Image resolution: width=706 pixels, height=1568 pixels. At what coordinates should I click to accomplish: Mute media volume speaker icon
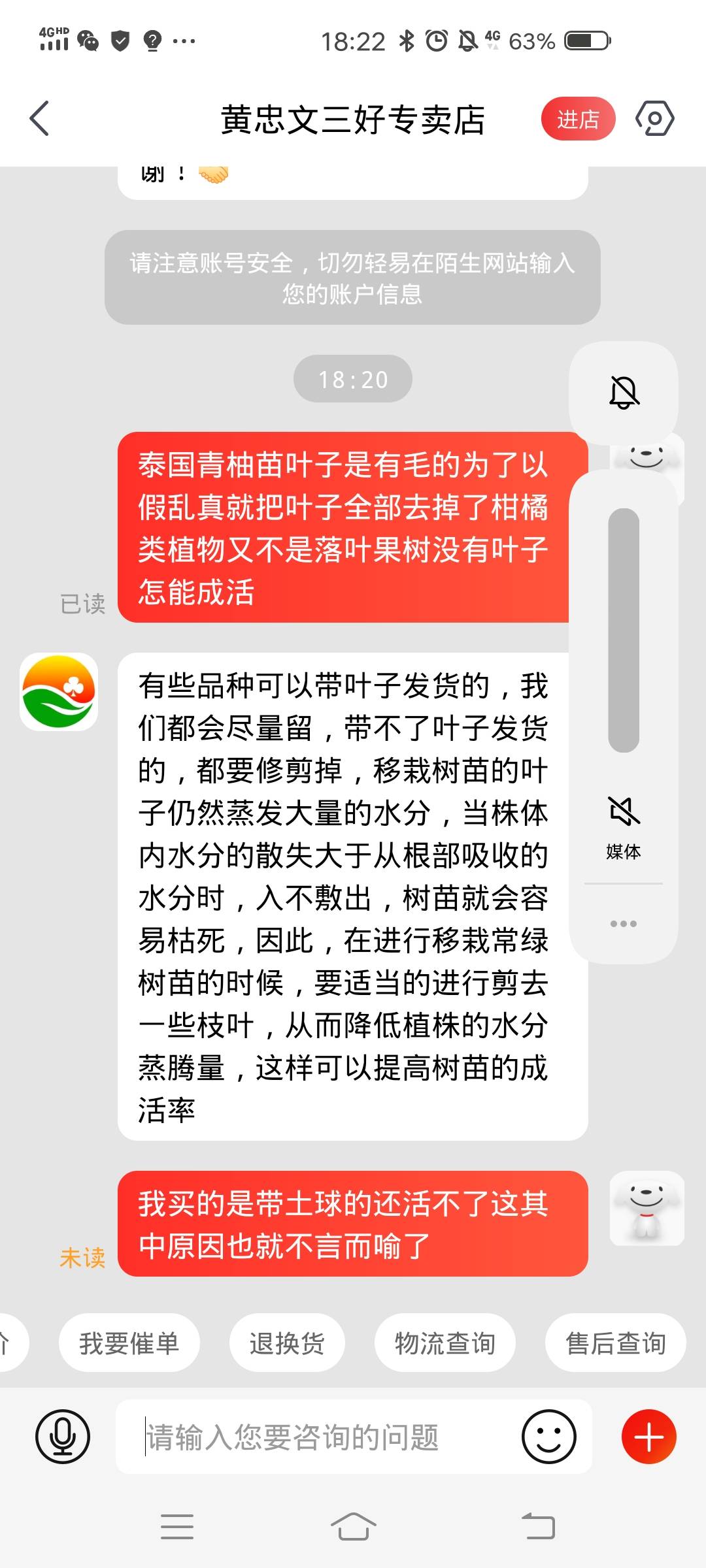coord(624,811)
